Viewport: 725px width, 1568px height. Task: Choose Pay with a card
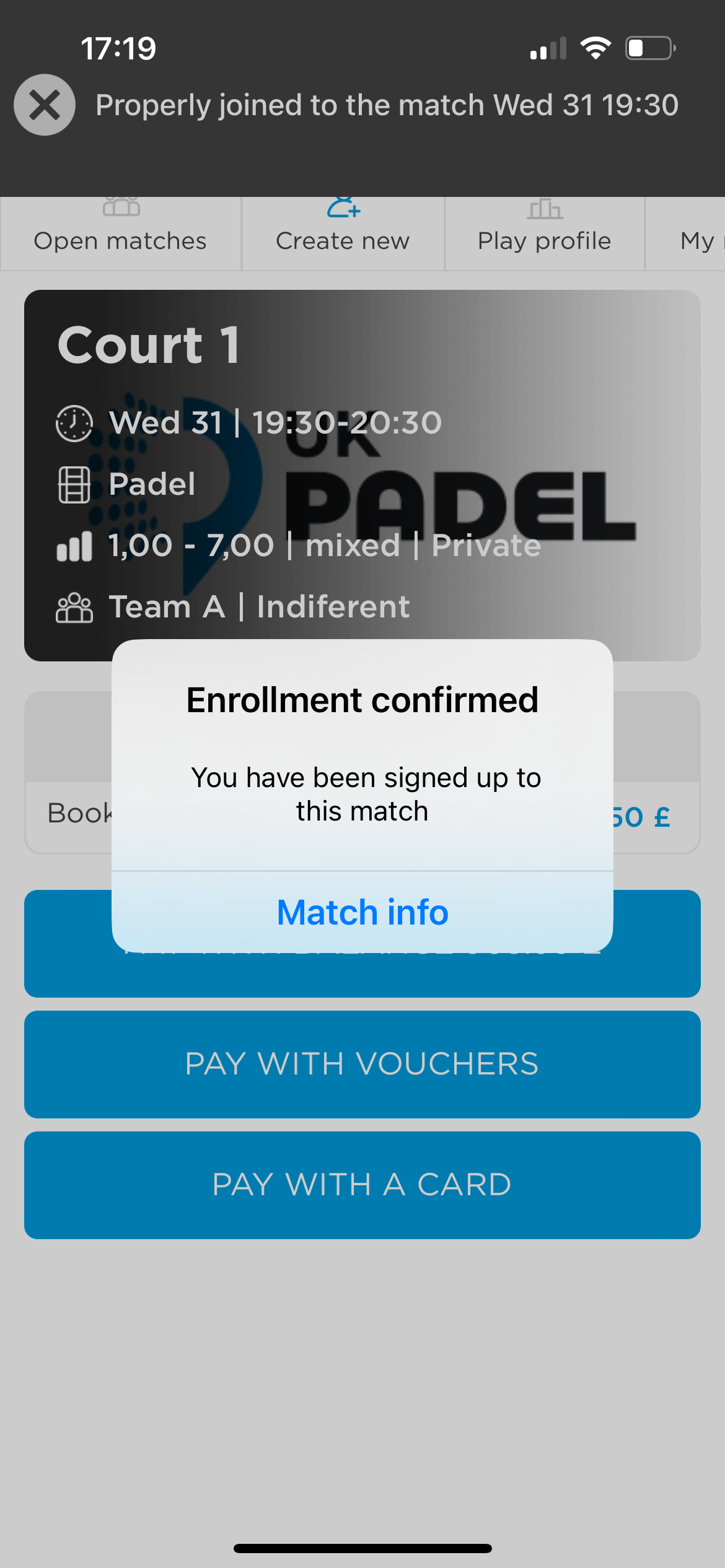pyautogui.click(x=362, y=1185)
